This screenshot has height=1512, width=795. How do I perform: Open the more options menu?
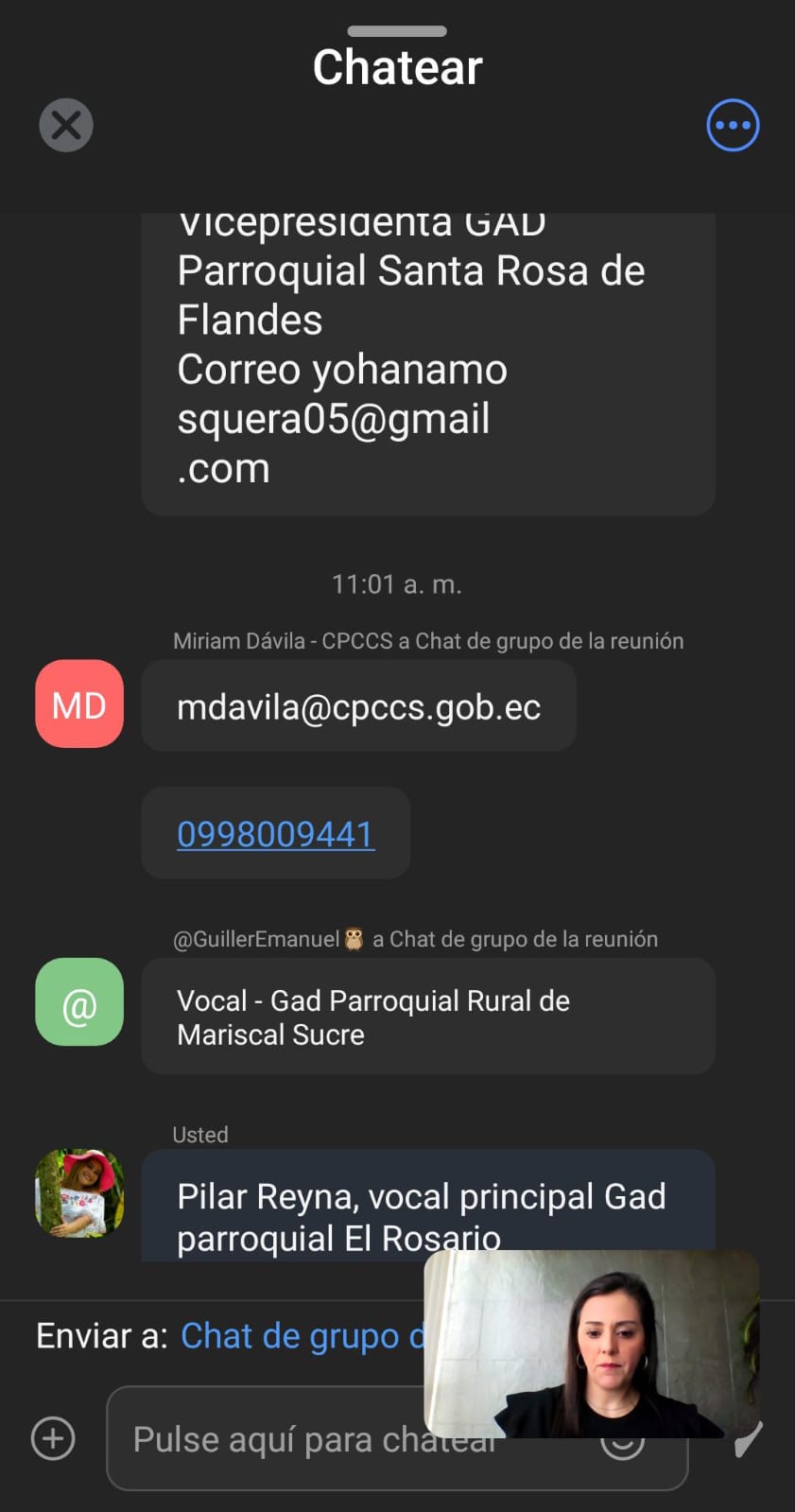(733, 126)
